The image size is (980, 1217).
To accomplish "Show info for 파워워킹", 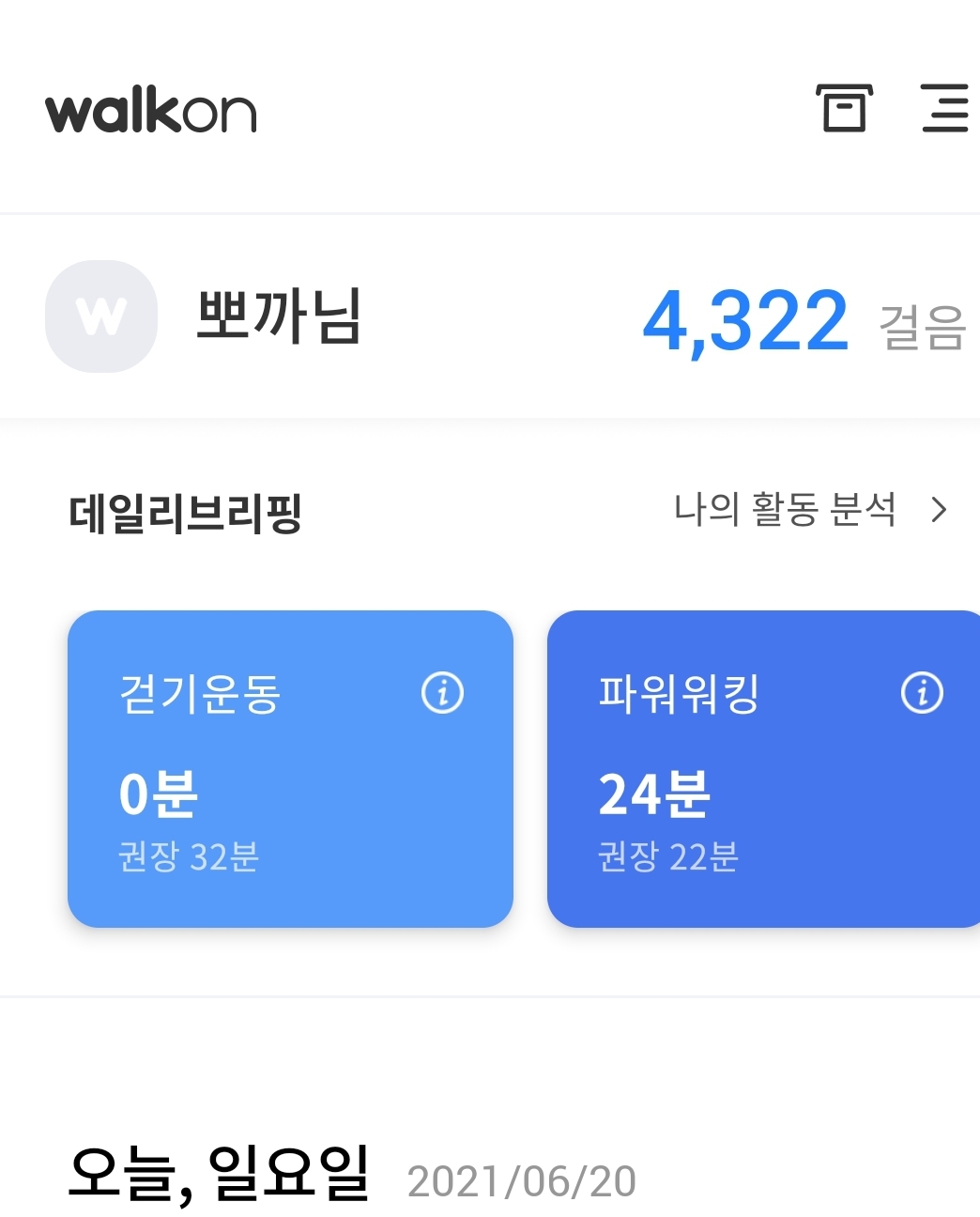I will 922,693.
